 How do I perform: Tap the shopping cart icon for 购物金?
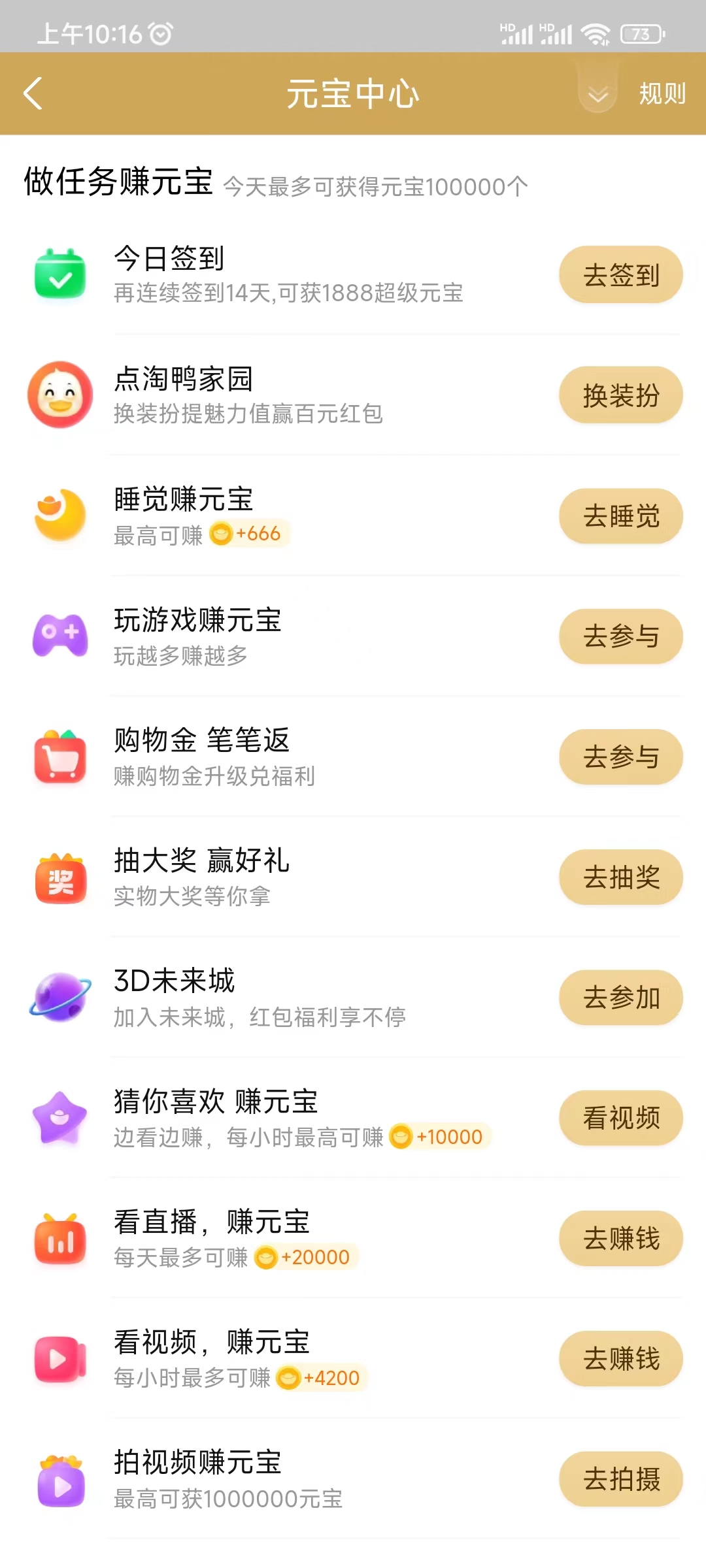pos(59,757)
